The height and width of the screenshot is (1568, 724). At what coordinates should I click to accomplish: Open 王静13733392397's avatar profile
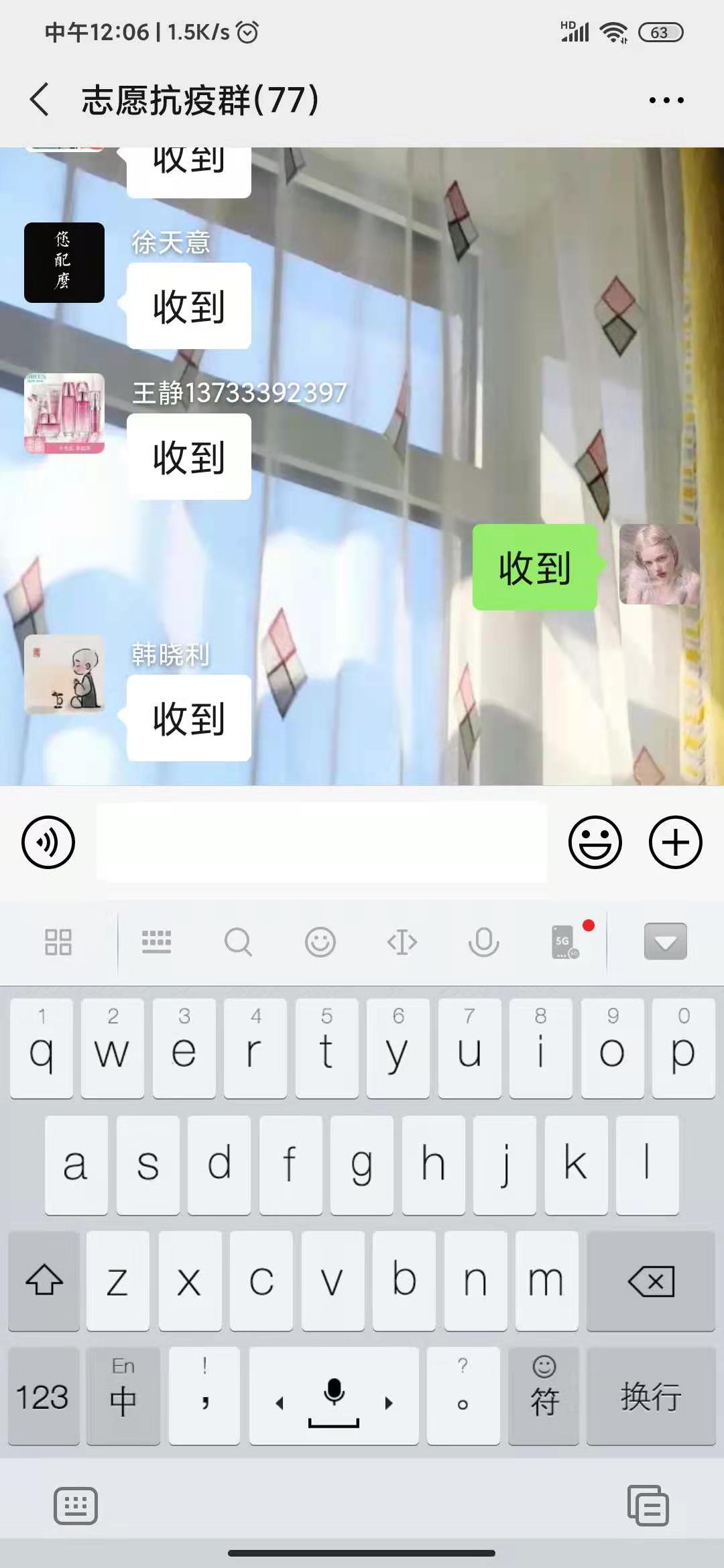coord(64,413)
